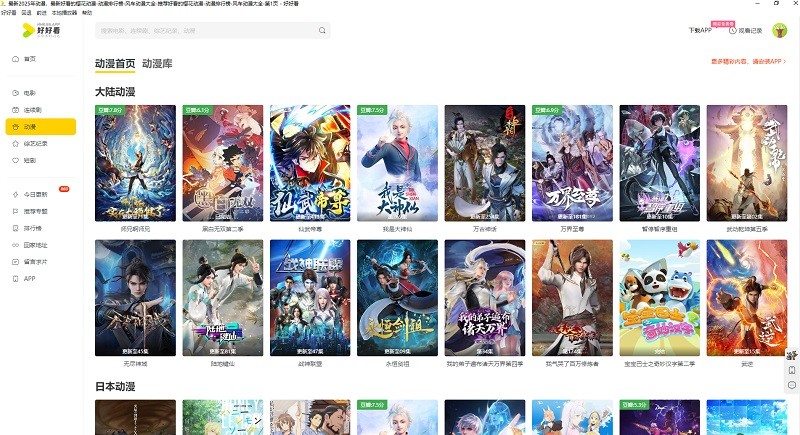Go to 电影 section in sidebar
Viewport: 800px width, 435px height.
(x=29, y=93)
